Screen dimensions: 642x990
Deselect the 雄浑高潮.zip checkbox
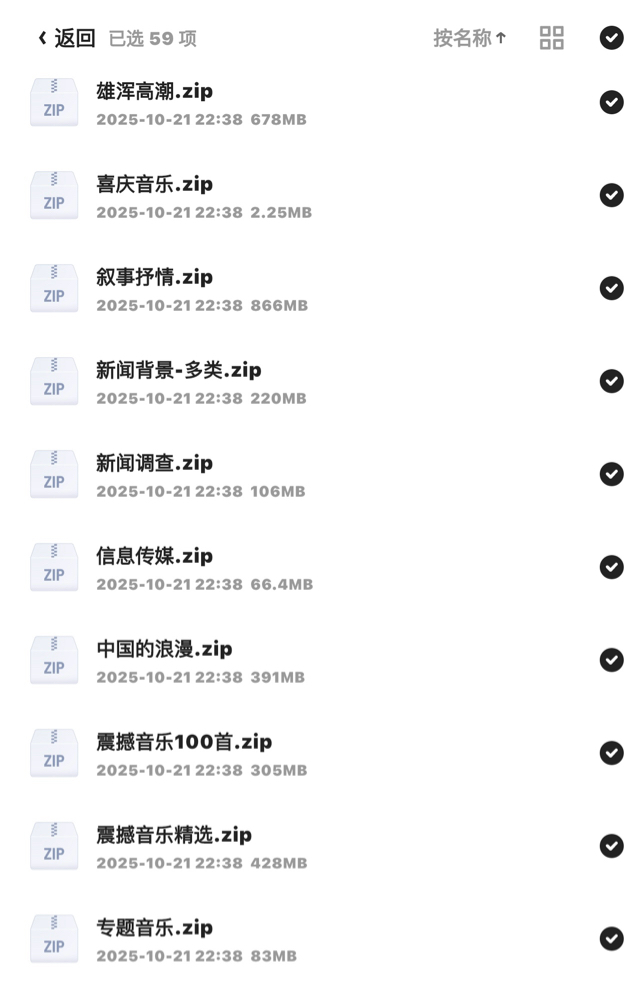pyautogui.click(x=612, y=102)
